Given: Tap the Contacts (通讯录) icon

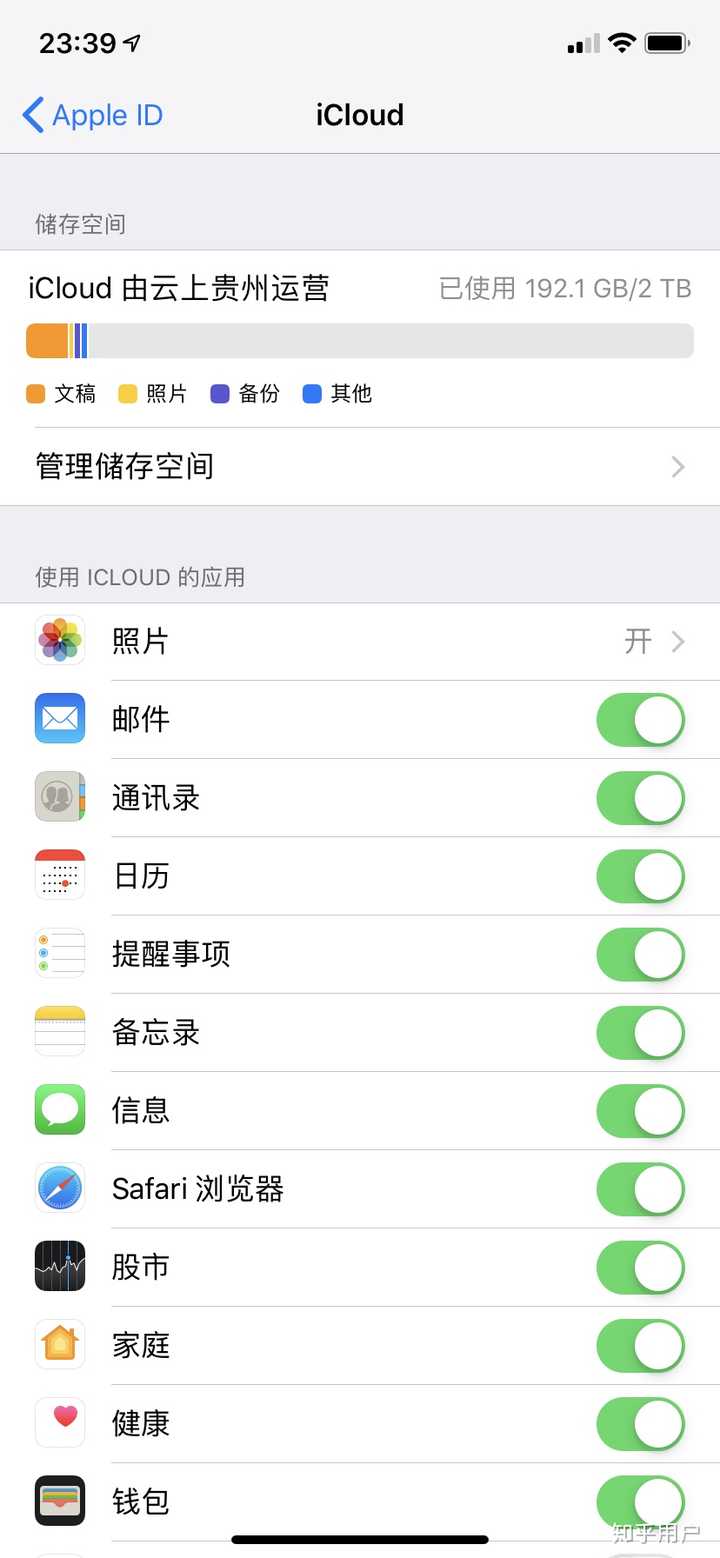Looking at the screenshot, I should 58,797.
